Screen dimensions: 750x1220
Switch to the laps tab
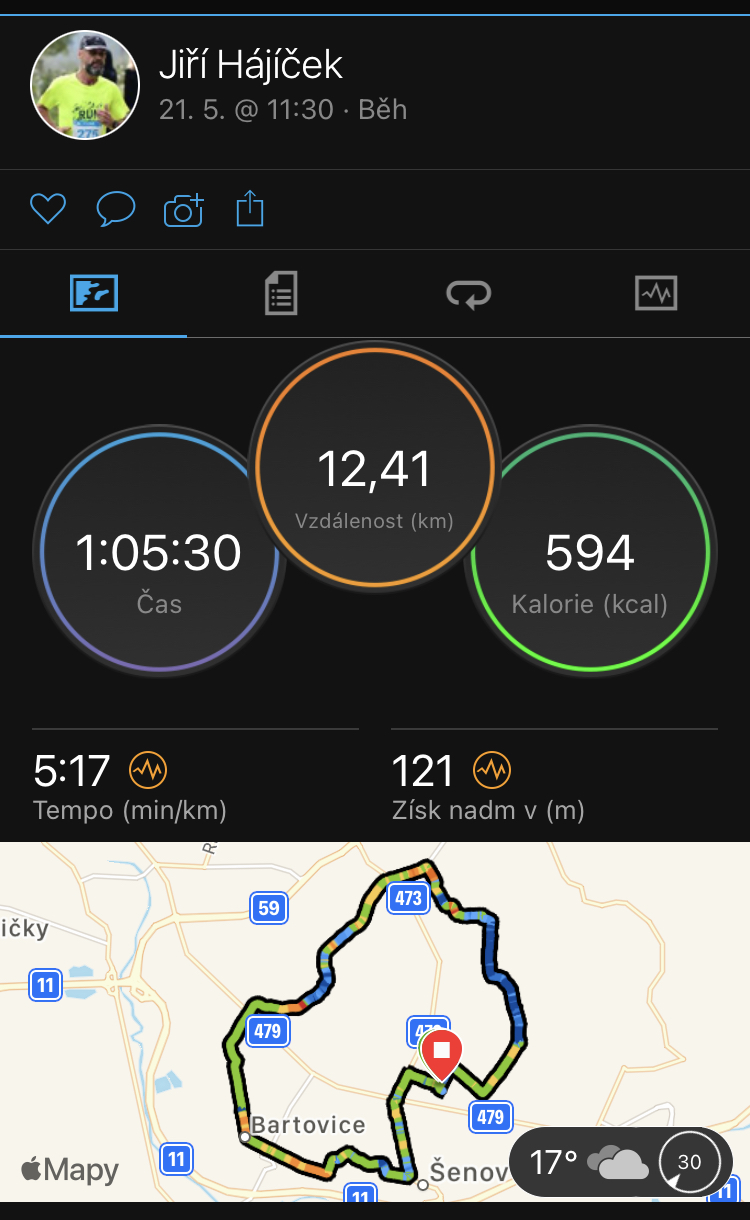(x=468, y=294)
